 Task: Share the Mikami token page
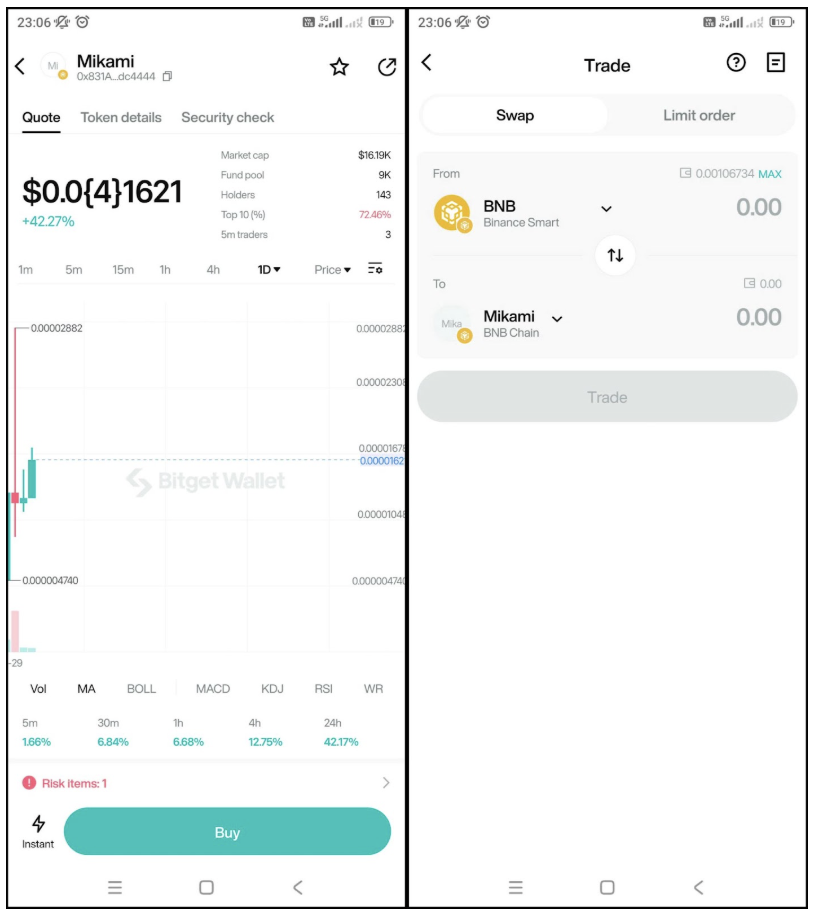coord(387,67)
